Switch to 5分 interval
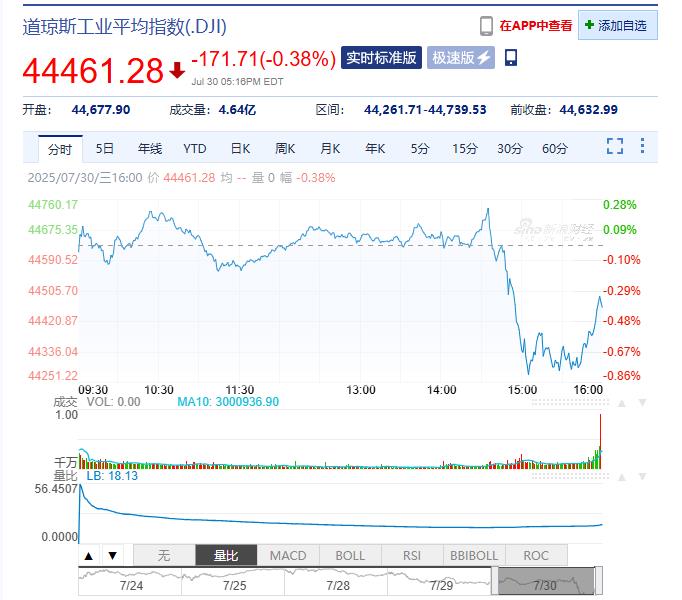Screen dimensions: 682x600 (x=419, y=149)
